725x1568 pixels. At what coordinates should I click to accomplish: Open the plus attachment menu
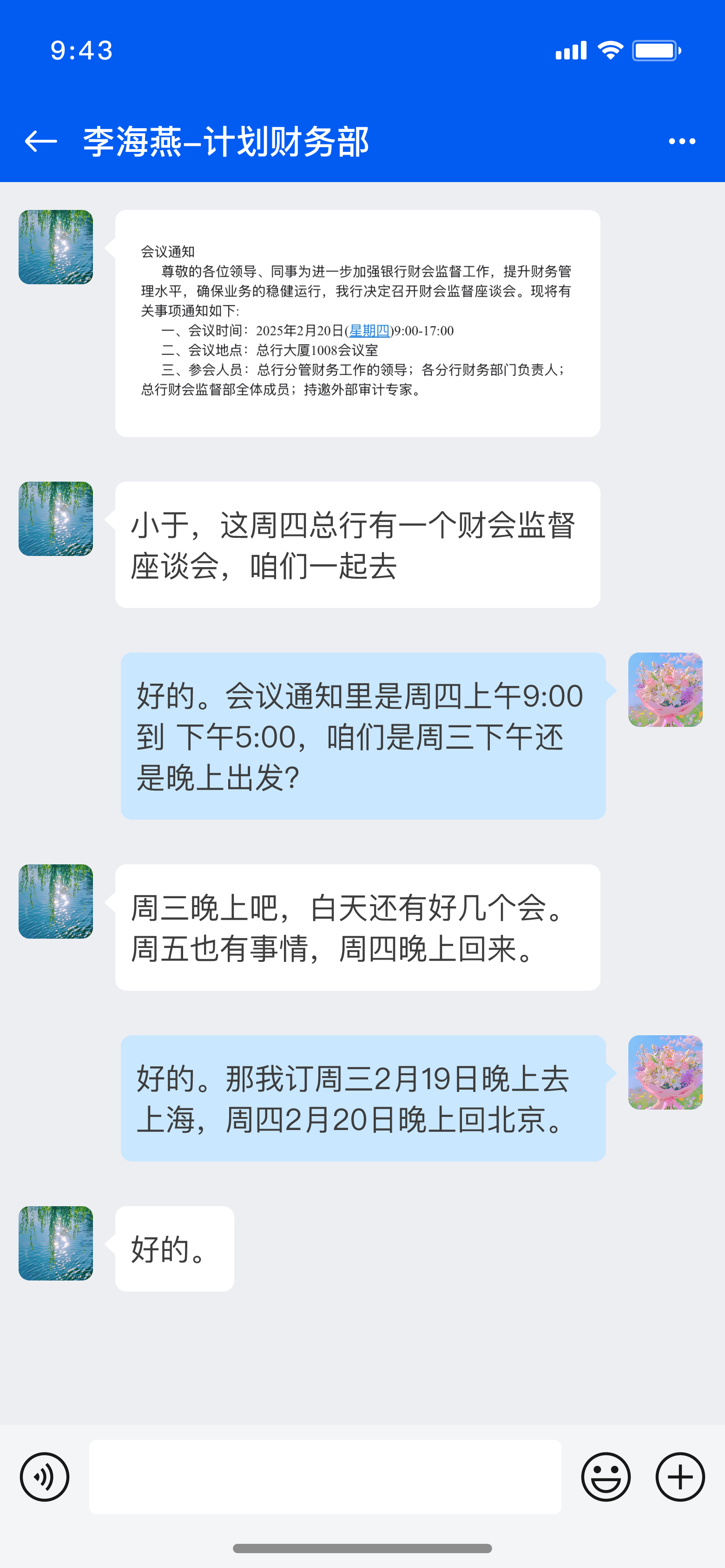680,1477
